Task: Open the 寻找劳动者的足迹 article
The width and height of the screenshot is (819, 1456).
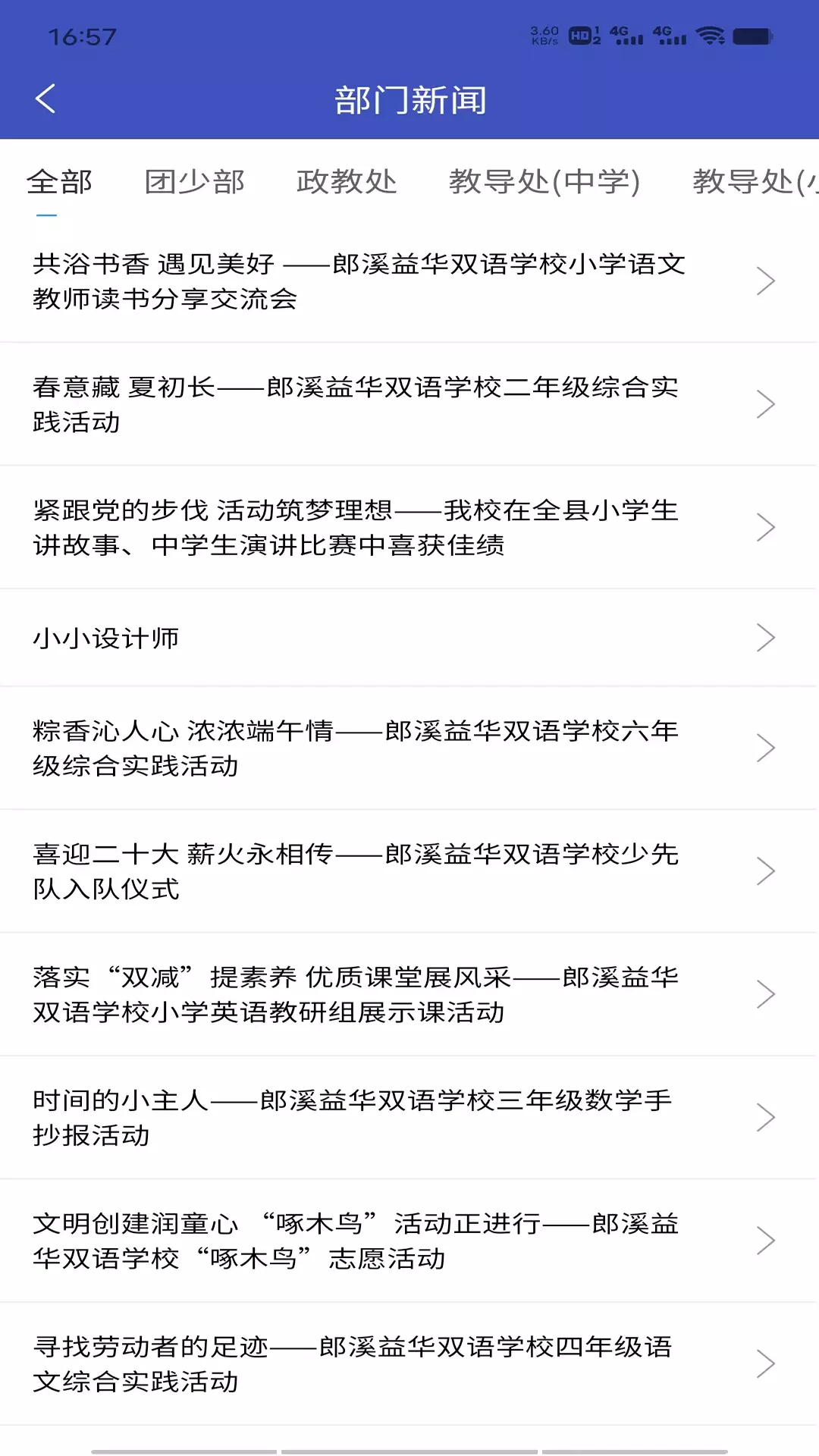Action: [x=409, y=1363]
